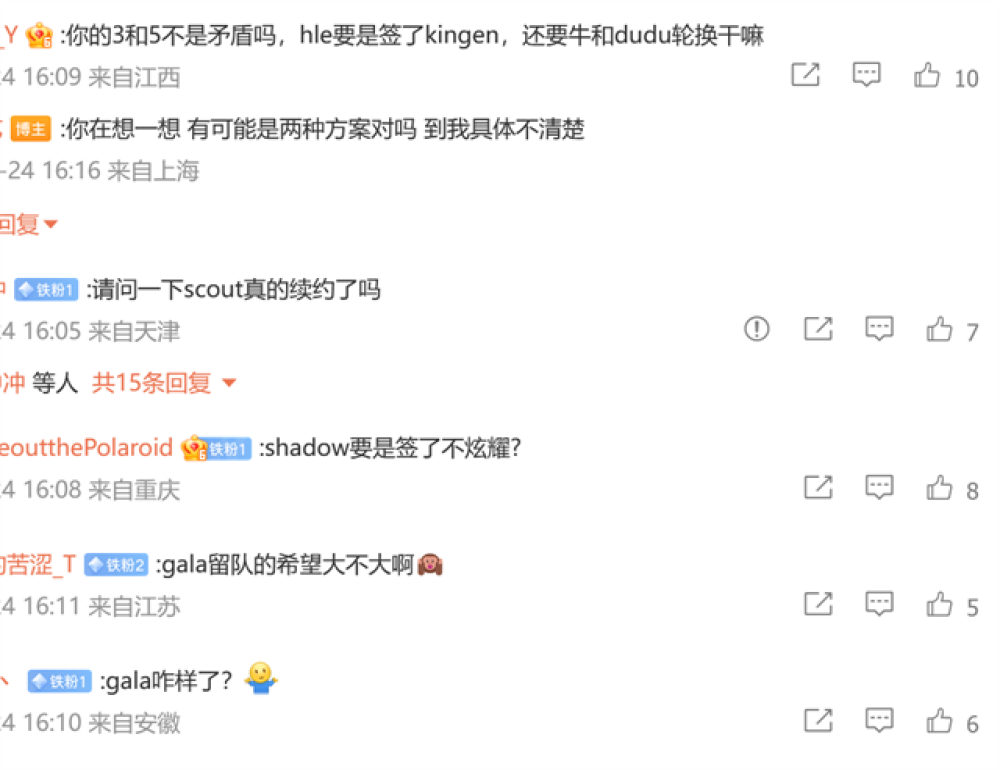The width and height of the screenshot is (1000, 770).
Task: Reply to the gala咋样了 comment
Action: (x=879, y=721)
